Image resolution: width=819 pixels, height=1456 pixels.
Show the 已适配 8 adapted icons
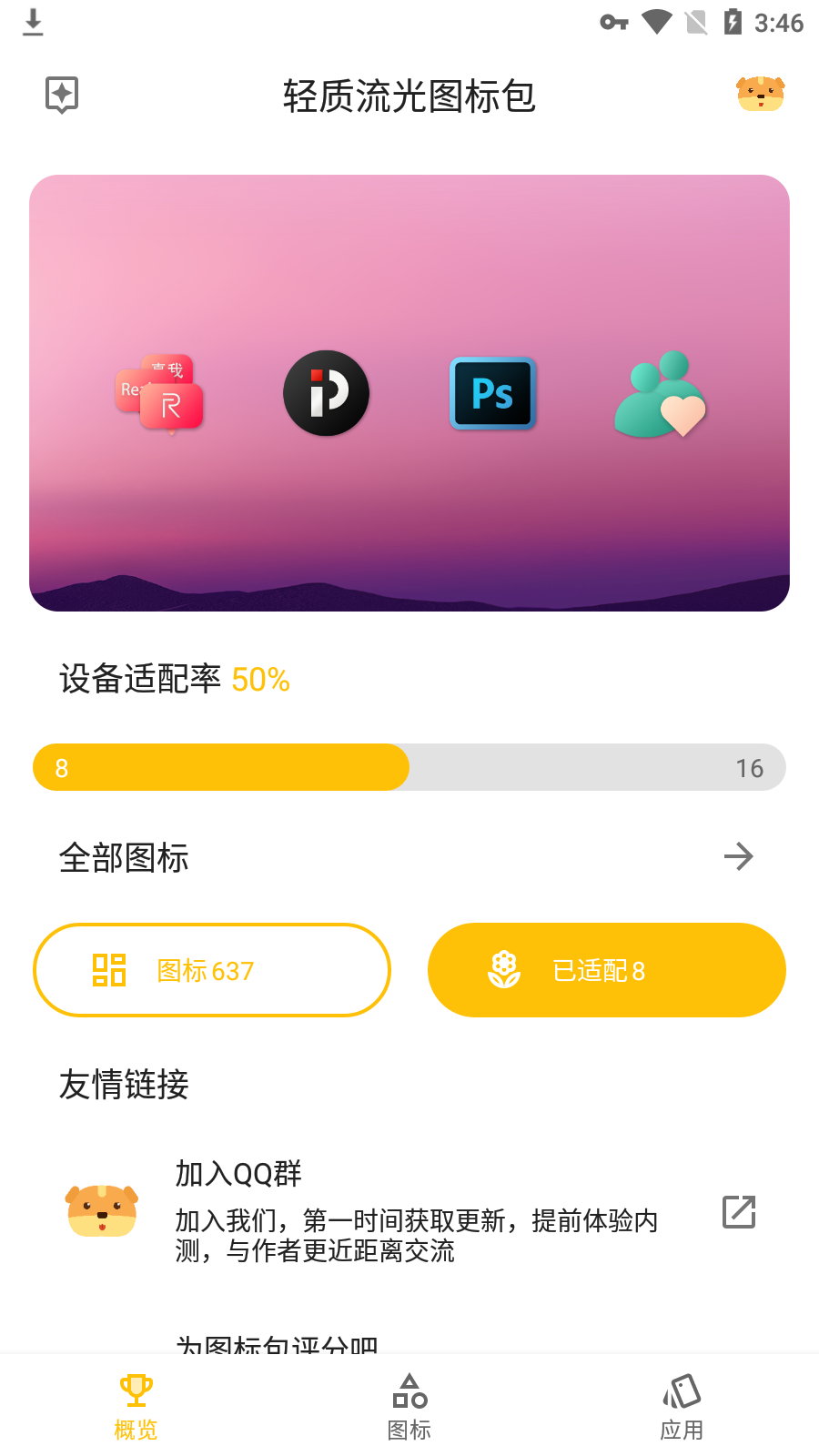pos(606,970)
